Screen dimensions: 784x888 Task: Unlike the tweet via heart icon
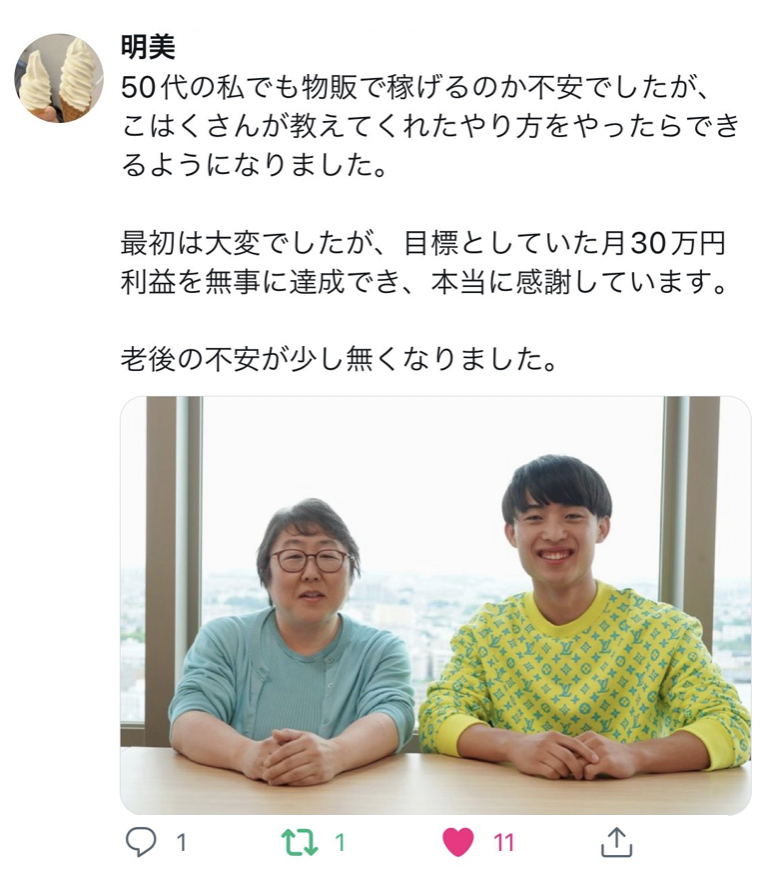(458, 843)
